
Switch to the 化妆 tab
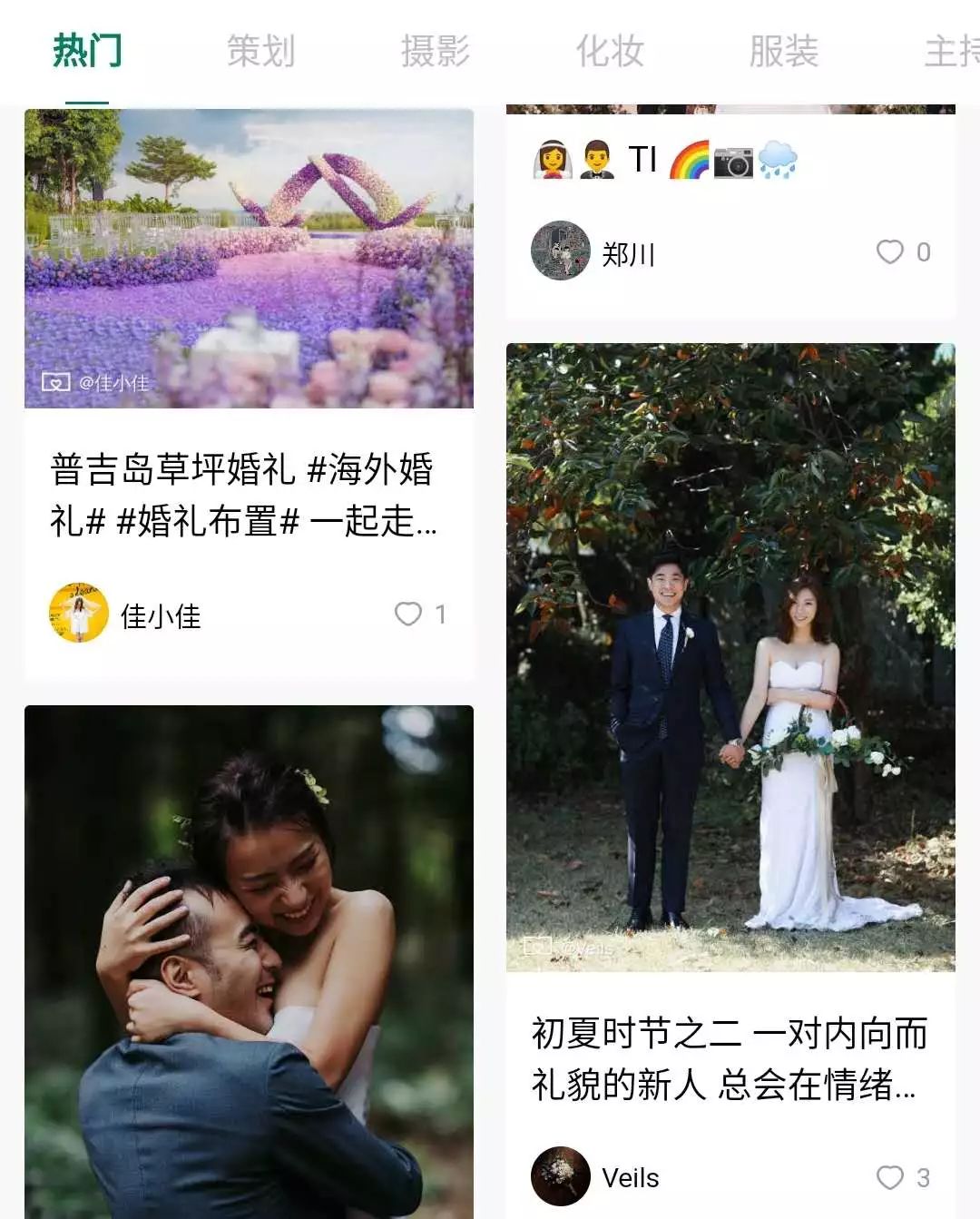tap(610, 52)
